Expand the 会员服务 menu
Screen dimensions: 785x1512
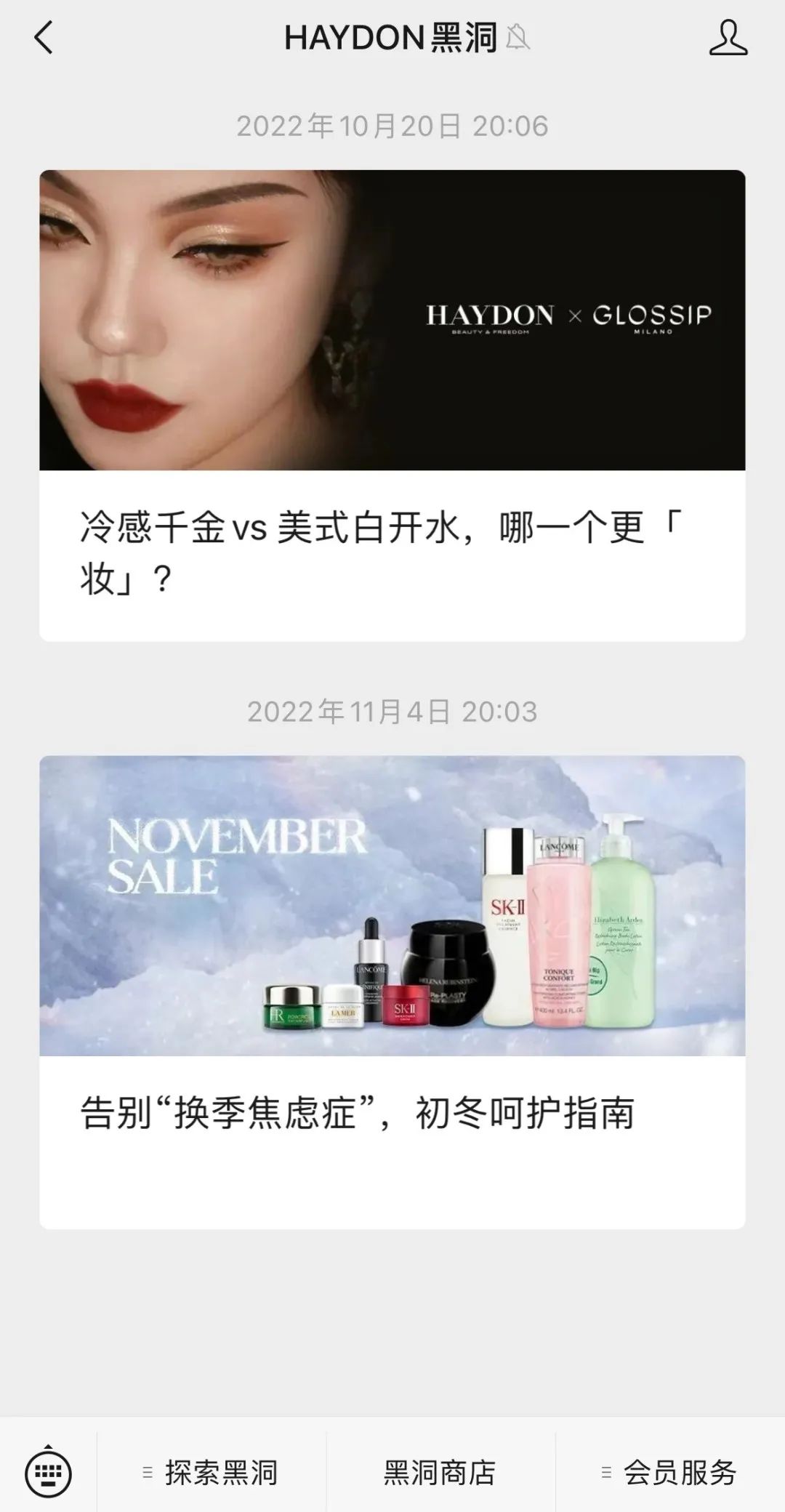(669, 1473)
